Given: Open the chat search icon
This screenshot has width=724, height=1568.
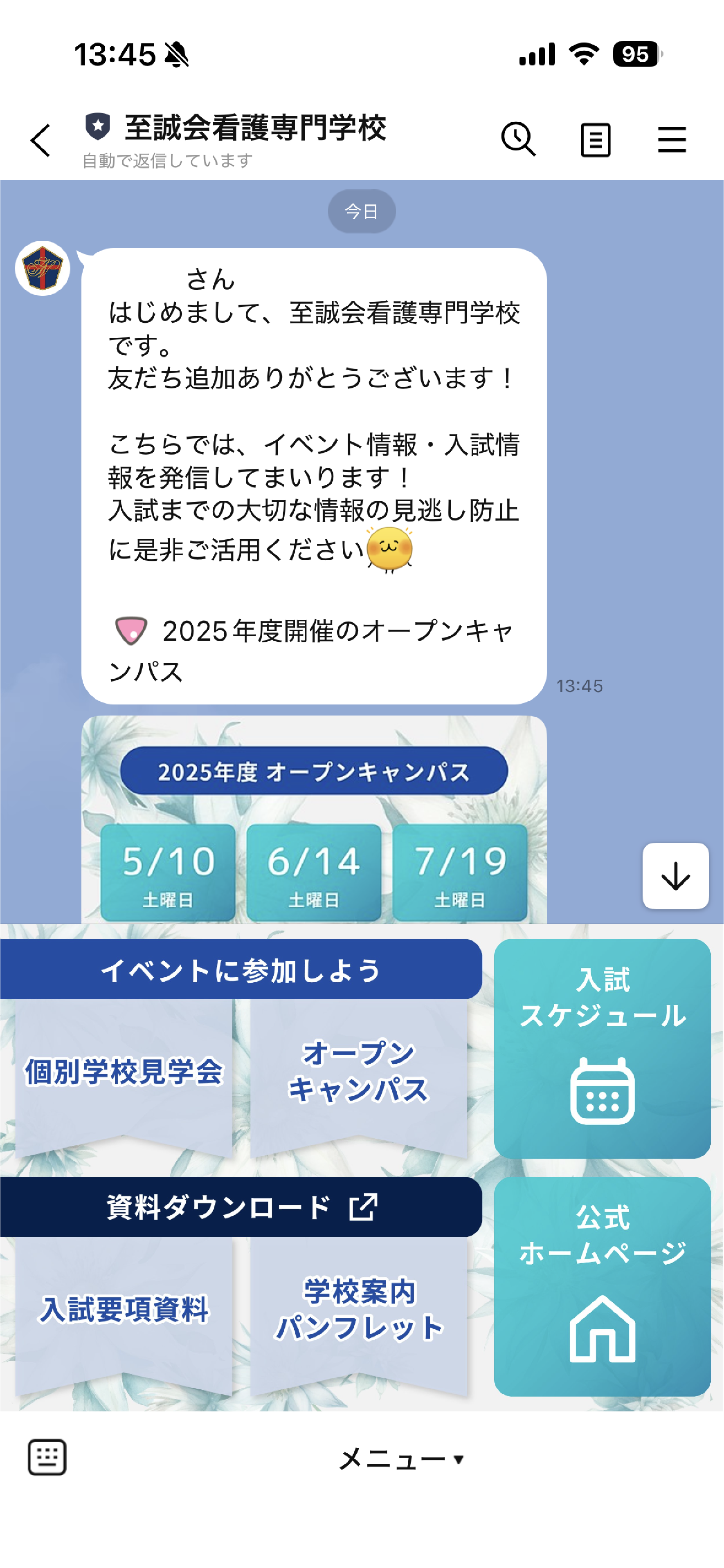Looking at the screenshot, I should (518, 139).
